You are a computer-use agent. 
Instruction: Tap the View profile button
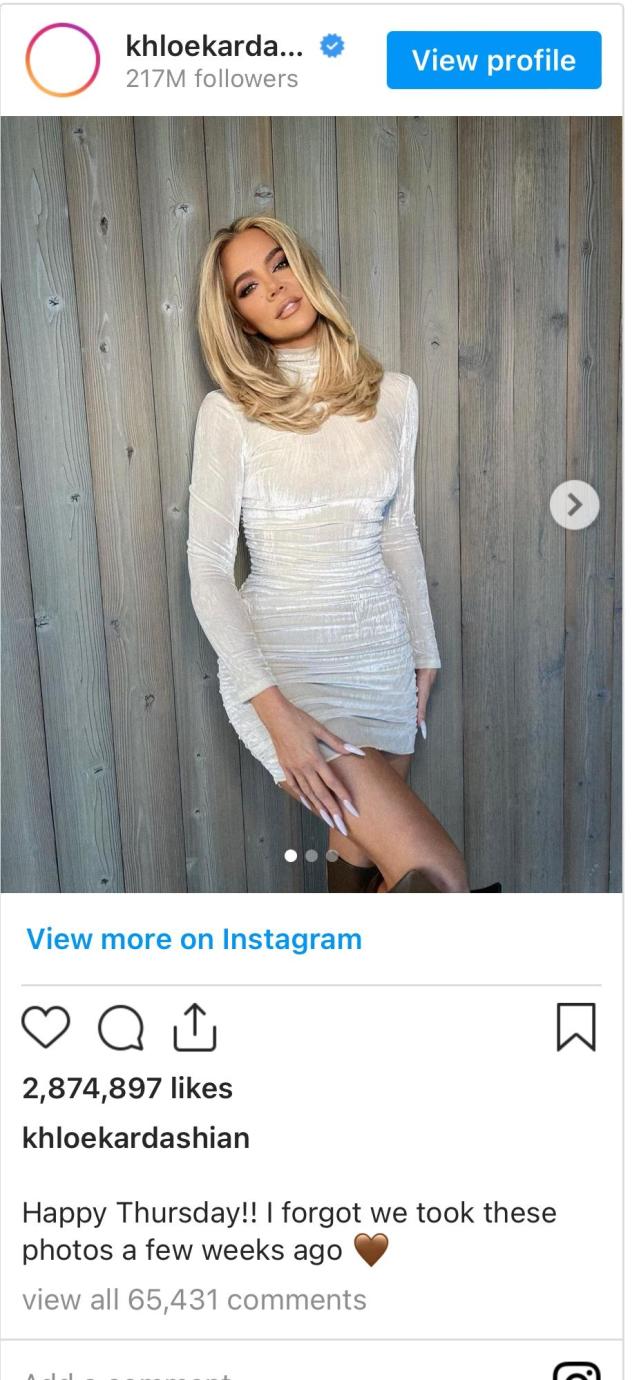494,60
